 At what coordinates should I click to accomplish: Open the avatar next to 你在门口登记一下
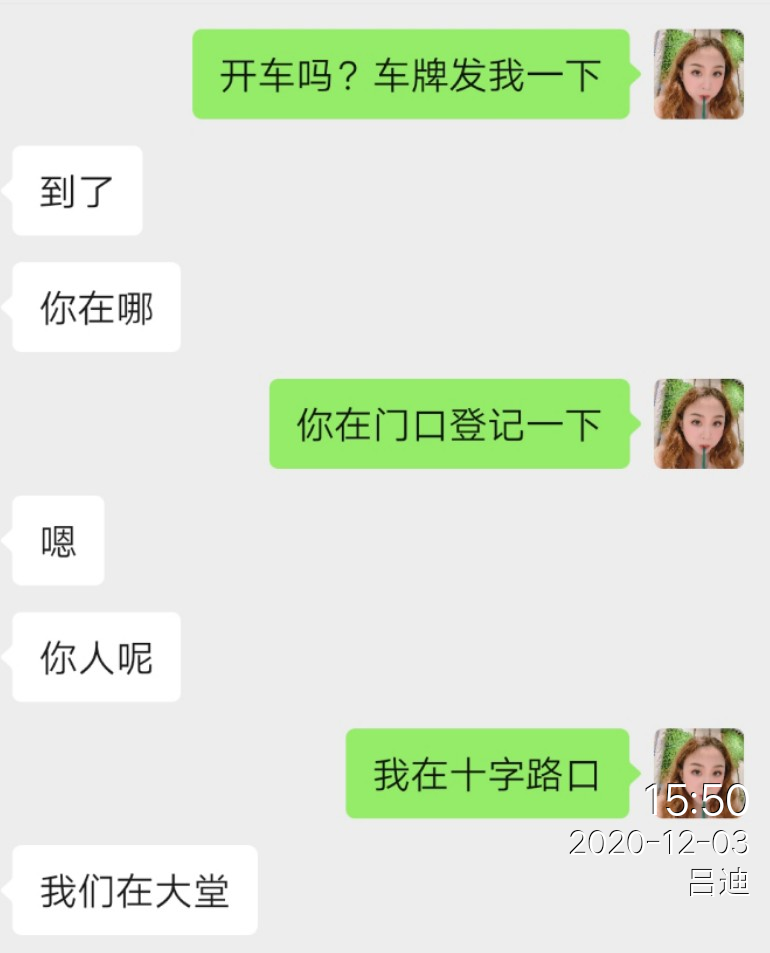pos(698,423)
